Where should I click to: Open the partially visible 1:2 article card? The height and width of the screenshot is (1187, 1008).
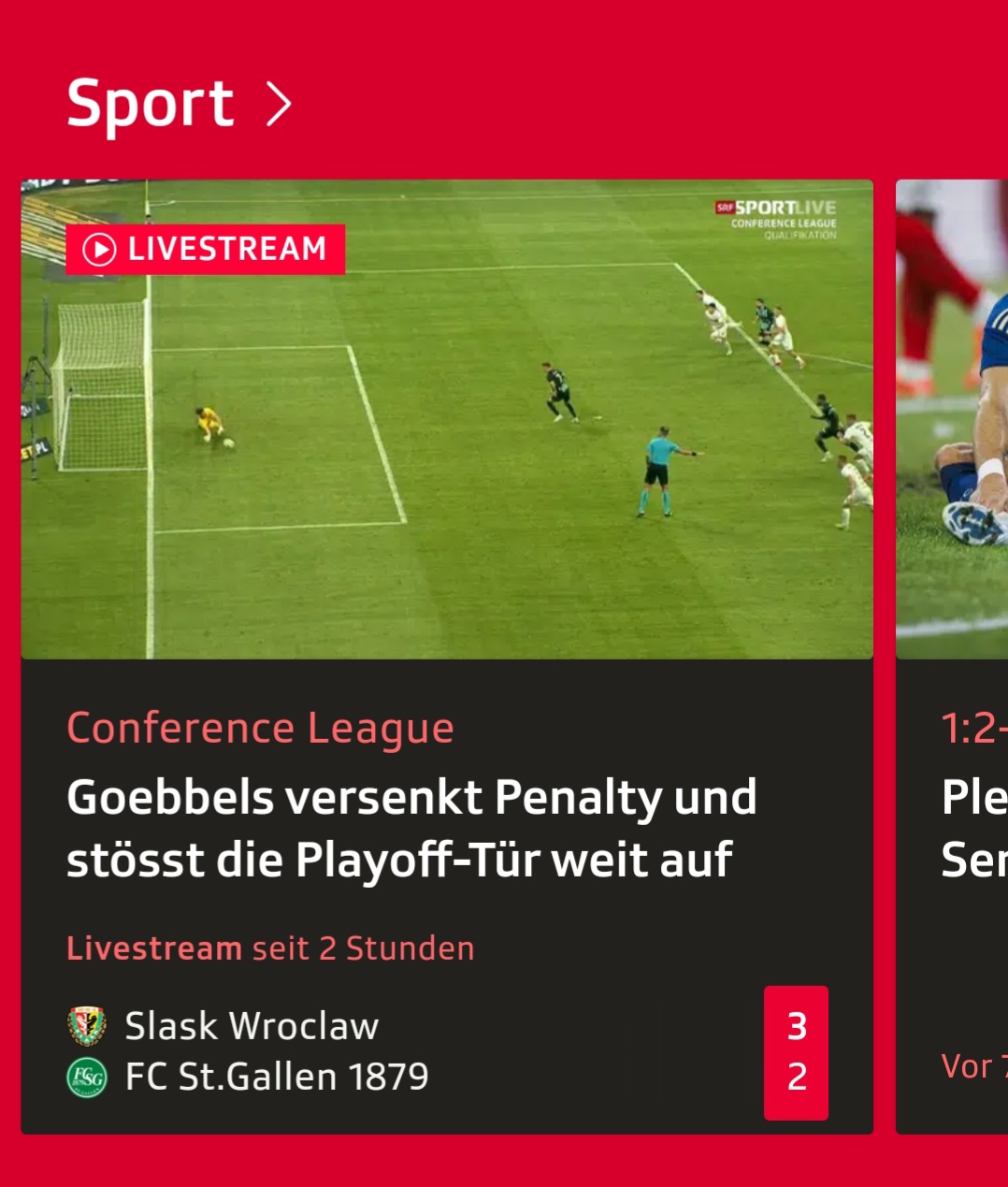(x=954, y=655)
